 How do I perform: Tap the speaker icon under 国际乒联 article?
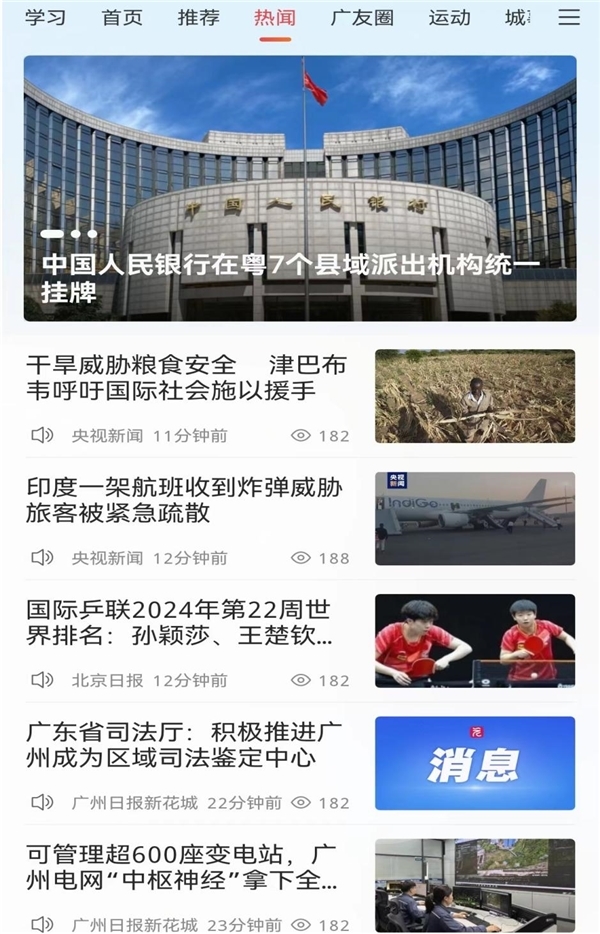(42, 680)
